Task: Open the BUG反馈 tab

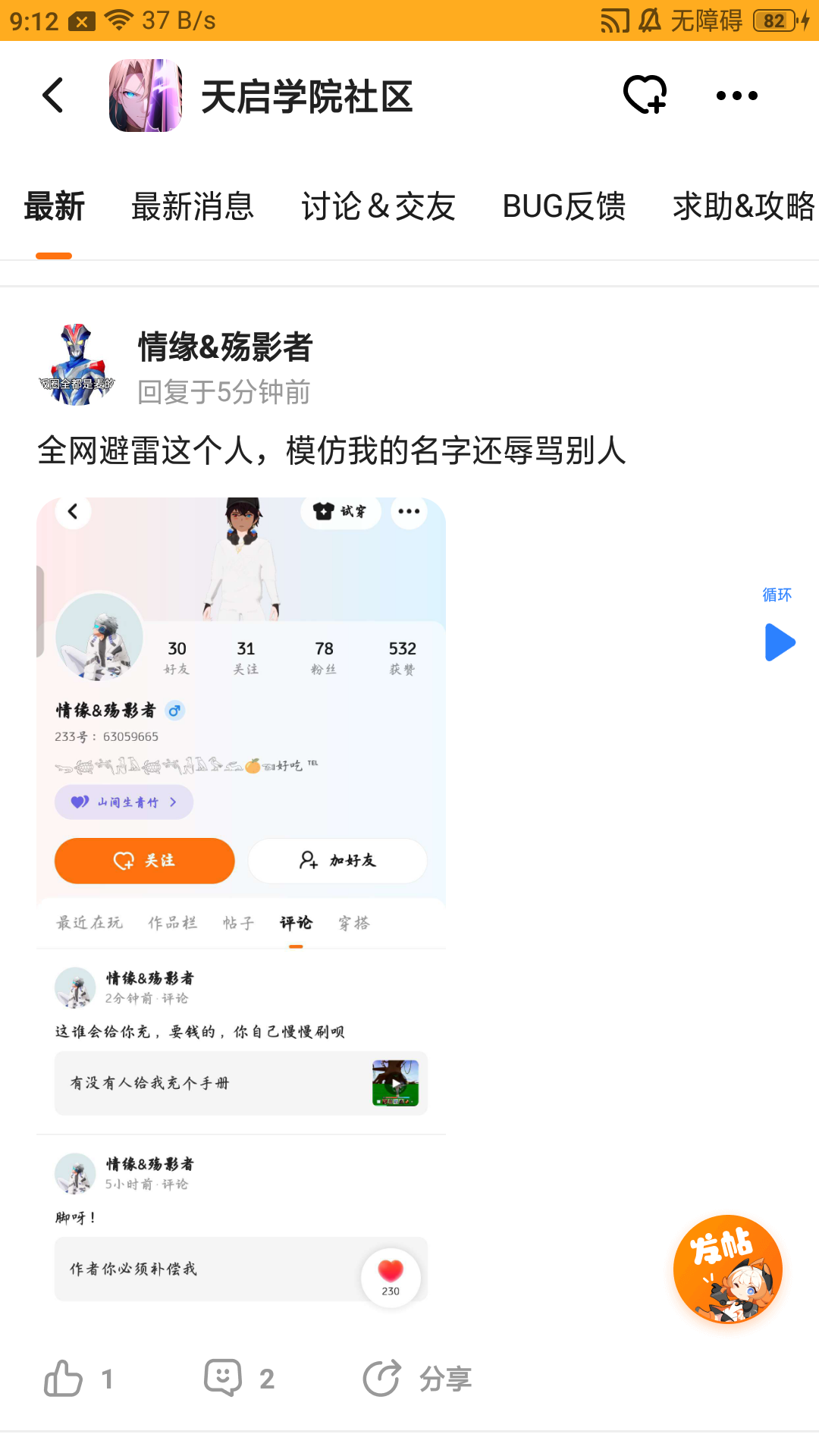Action: coord(563,206)
